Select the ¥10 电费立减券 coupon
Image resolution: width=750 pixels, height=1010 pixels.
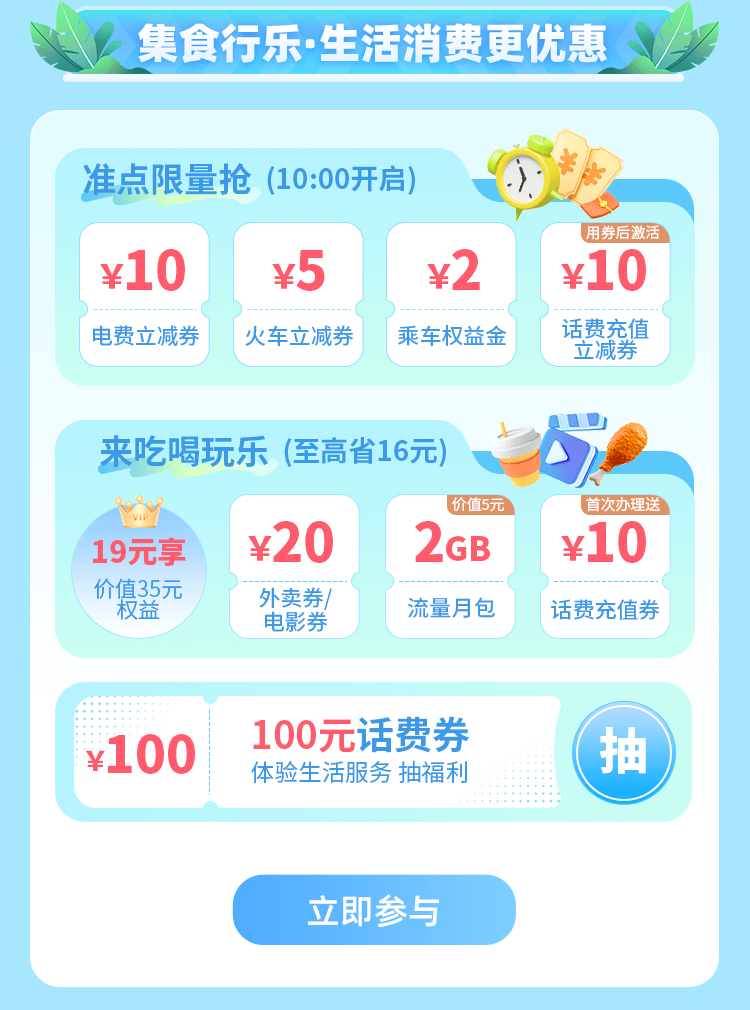tap(145, 295)
